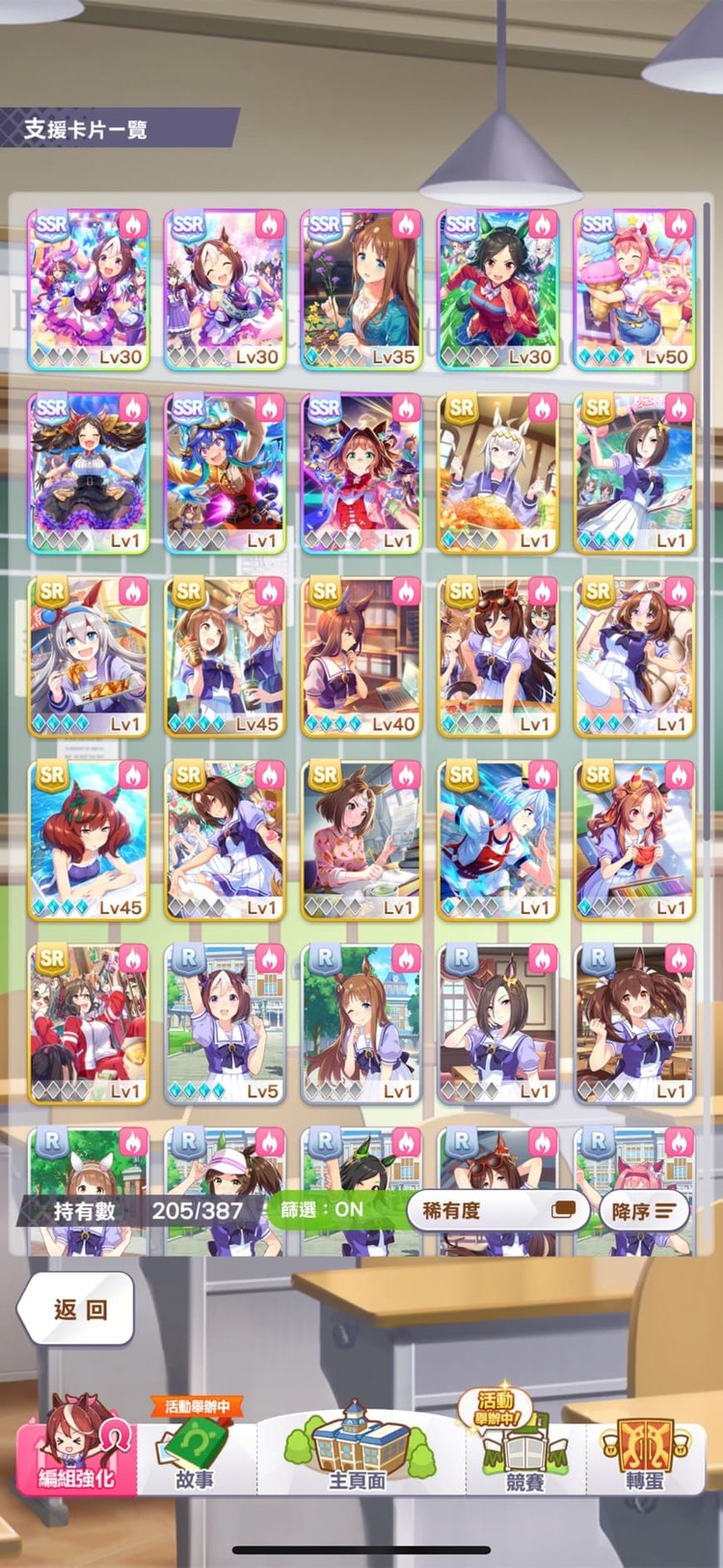723x1568 pixels.
Task: Open the SR Lv1 blue-haired running card
Action: tap(497, 840)
